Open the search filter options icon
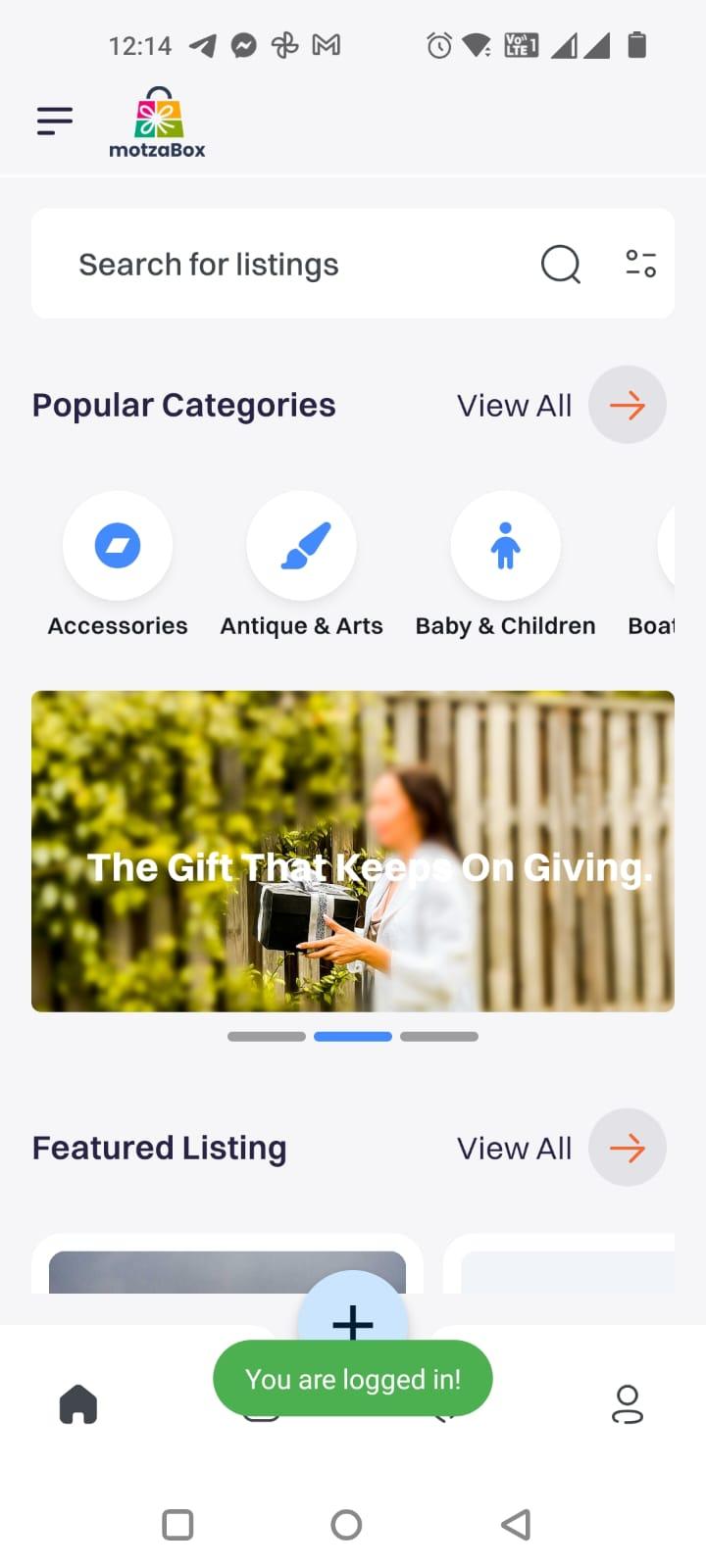Image resolution: width=706 pixels, height=1568 pixels. tap(640, 264)
